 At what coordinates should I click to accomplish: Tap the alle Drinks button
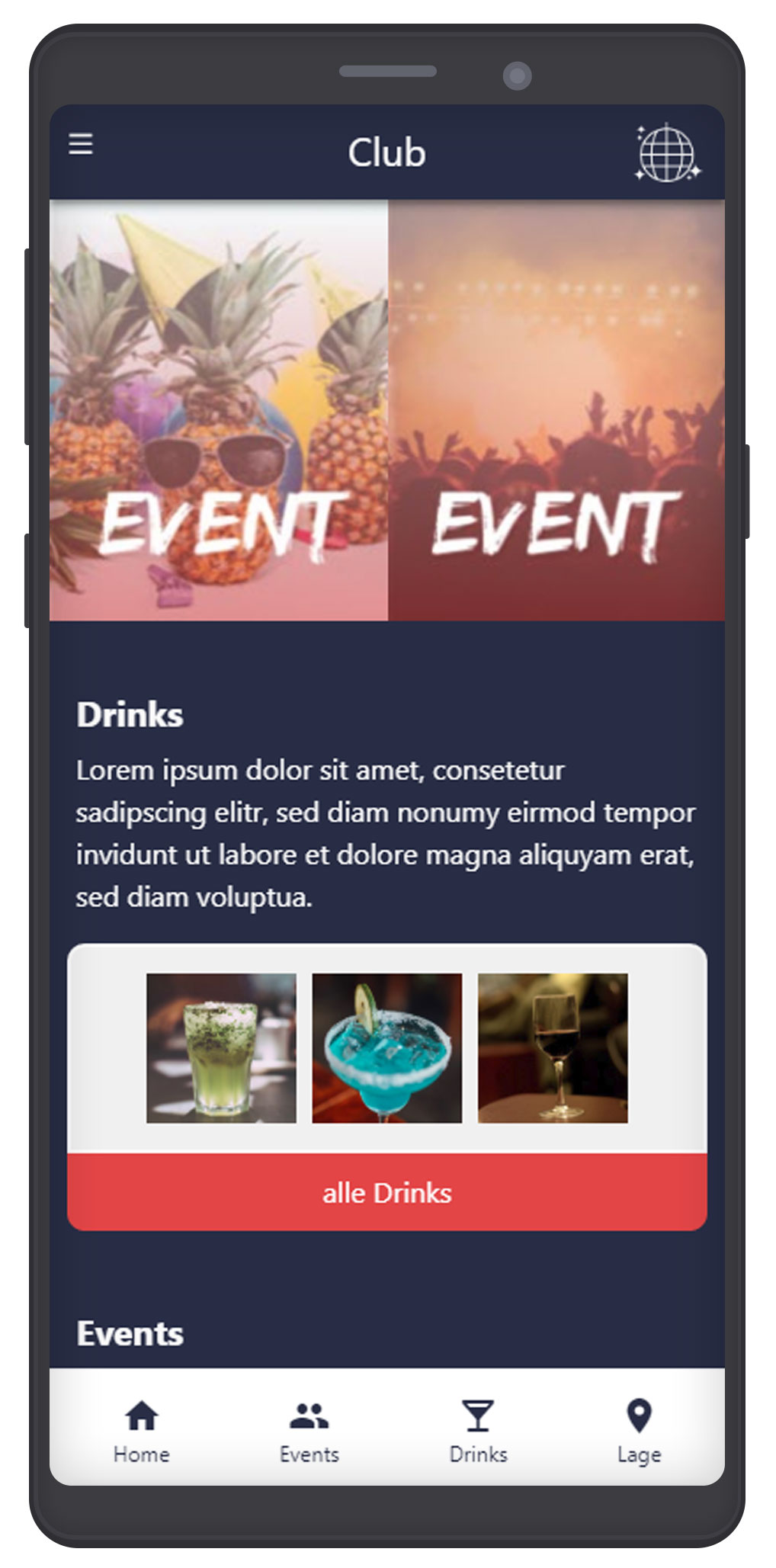coord(387,1192)
